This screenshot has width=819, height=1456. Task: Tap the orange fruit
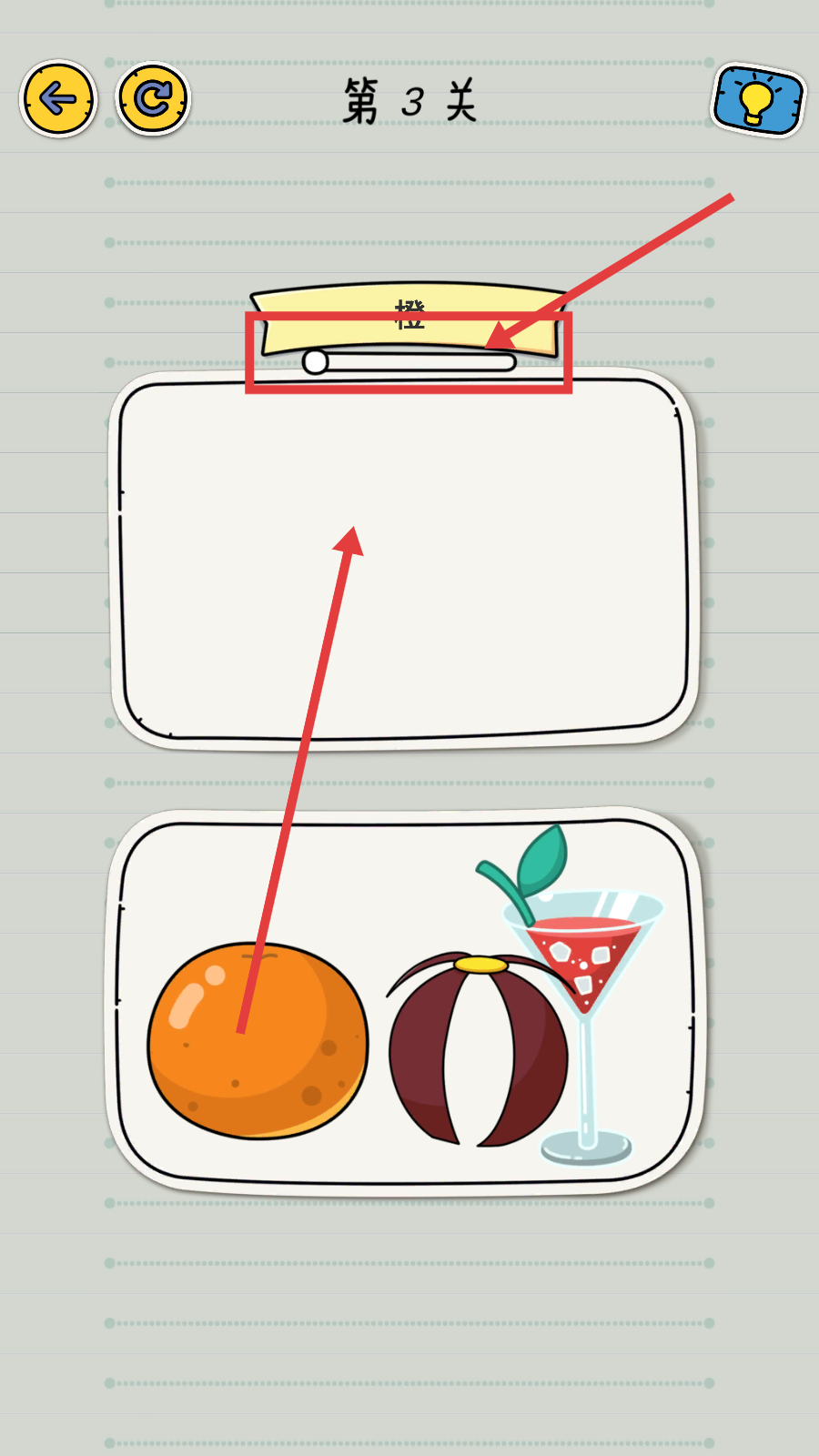258,1041
